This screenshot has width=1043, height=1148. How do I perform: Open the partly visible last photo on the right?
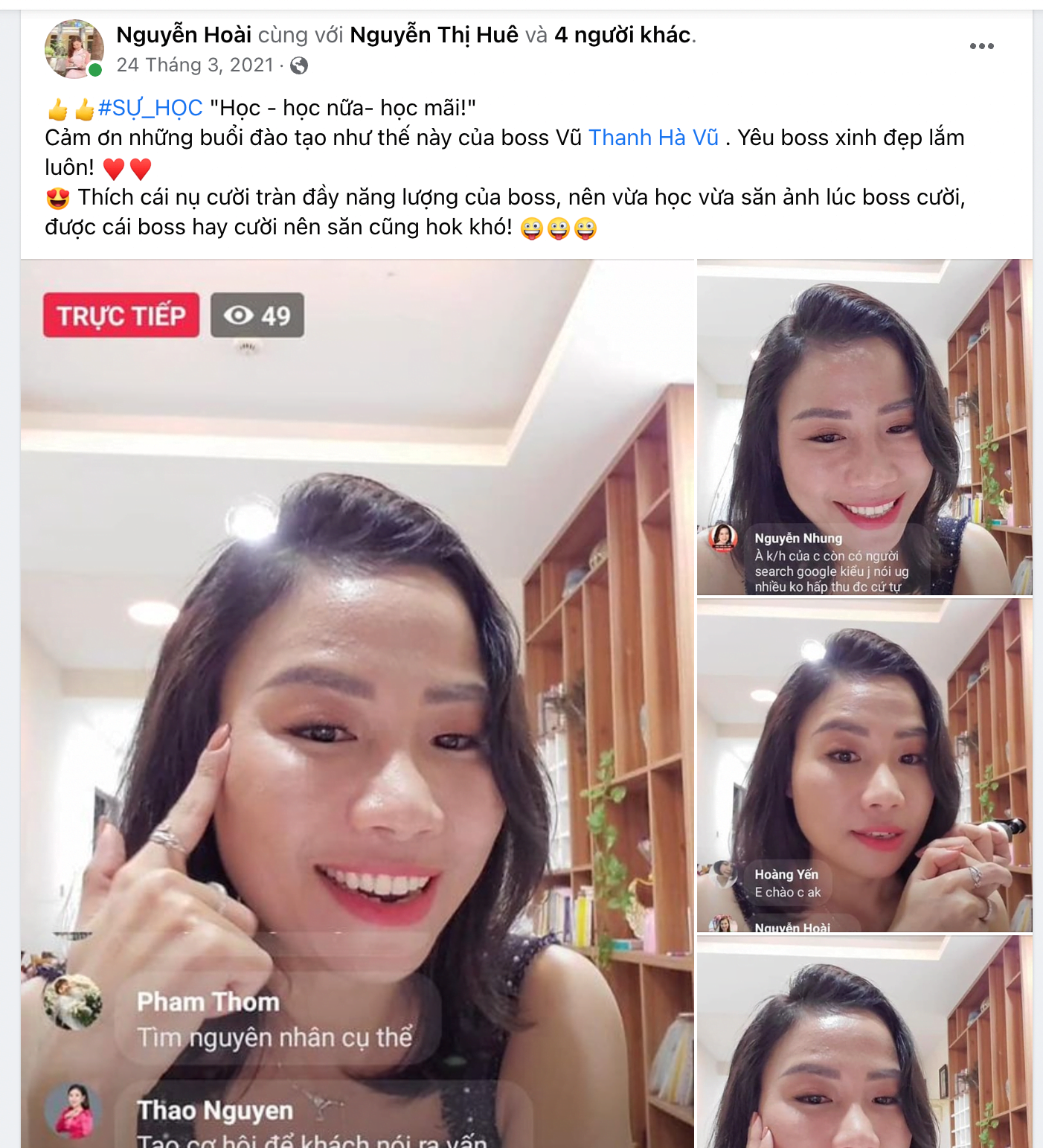(x=864, y=1042)
